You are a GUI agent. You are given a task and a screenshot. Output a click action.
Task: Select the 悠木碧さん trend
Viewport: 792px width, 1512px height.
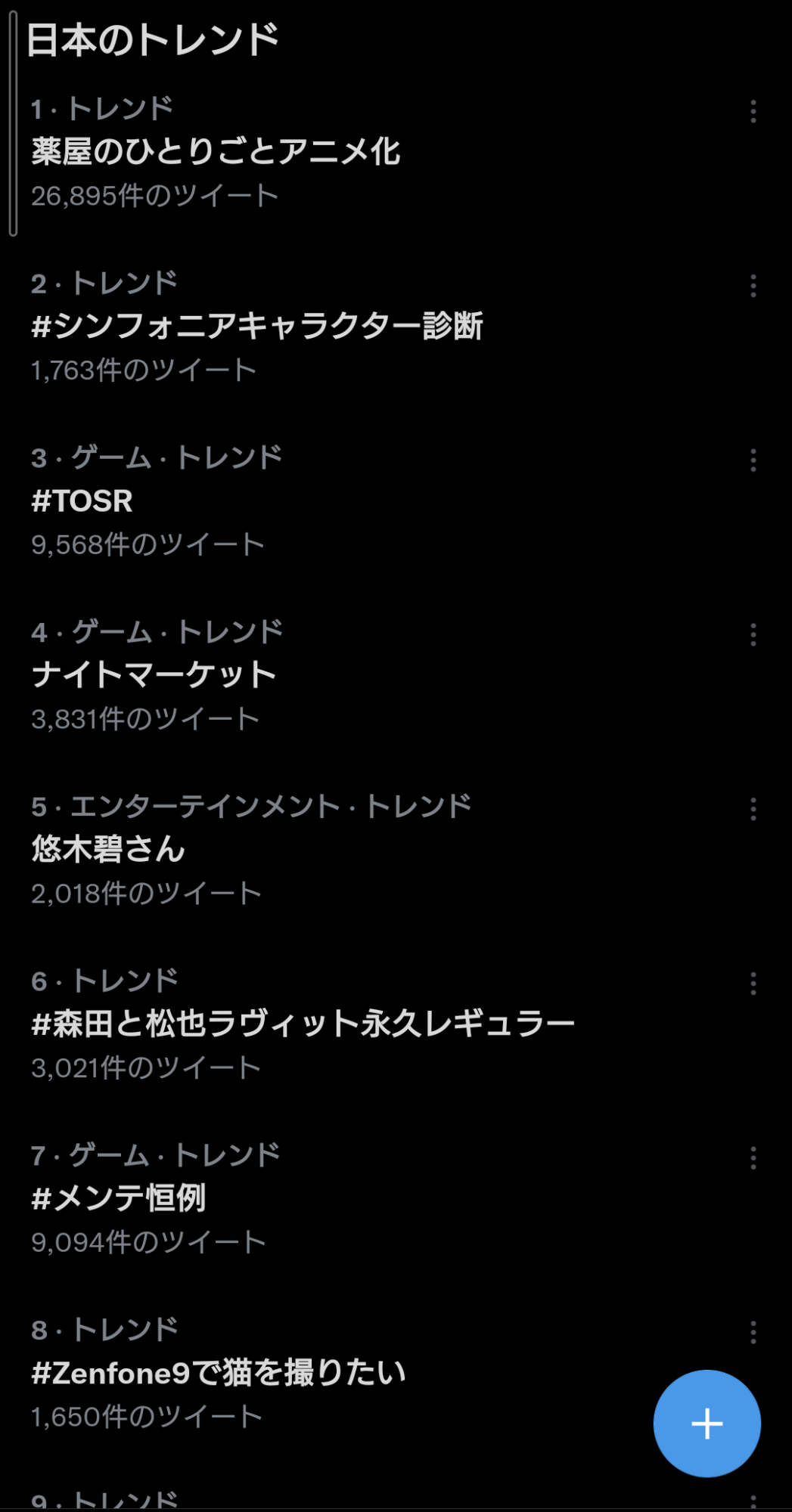click(x=108, y=850)
